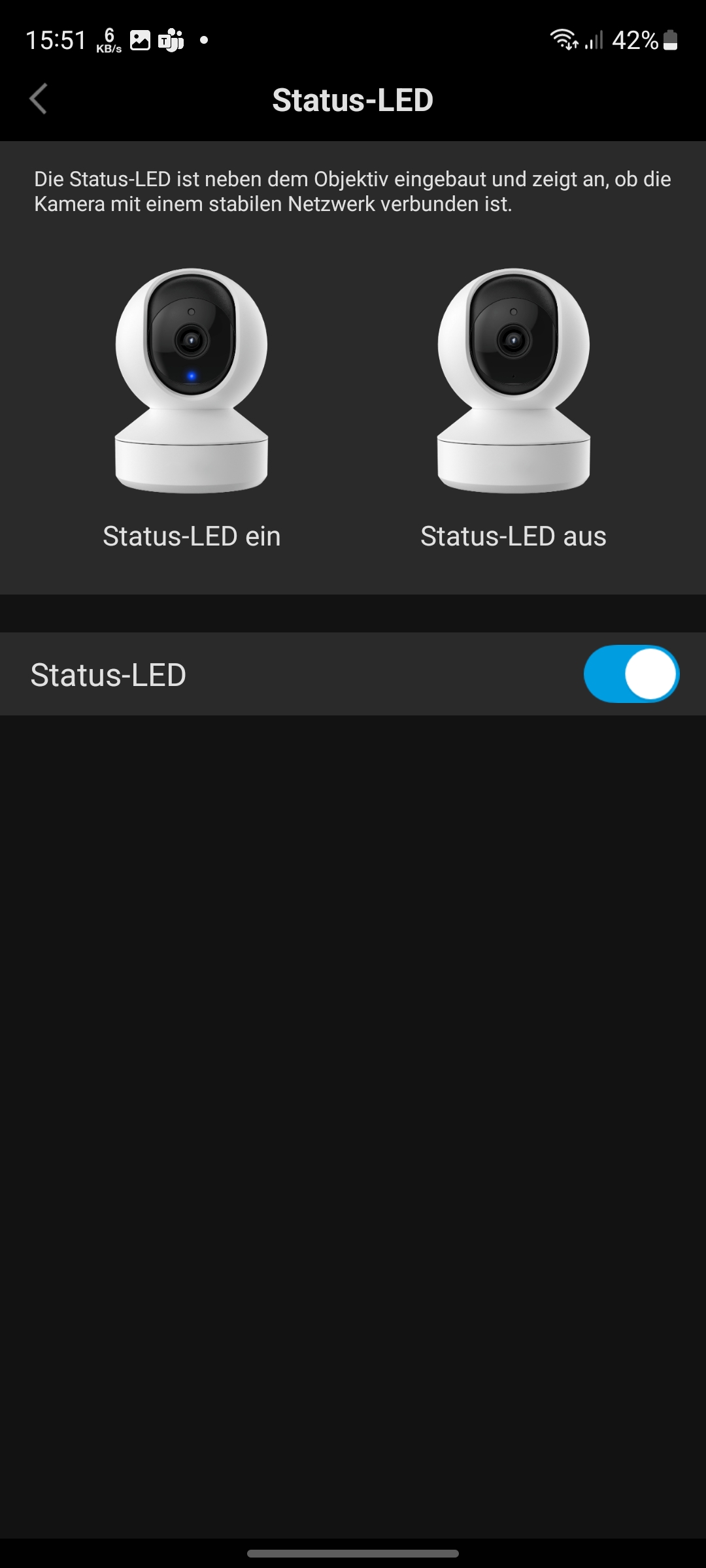Go back from Status-LED screen
The image size is (706, 1568).
pyautogui.click(x=39, y=99)
